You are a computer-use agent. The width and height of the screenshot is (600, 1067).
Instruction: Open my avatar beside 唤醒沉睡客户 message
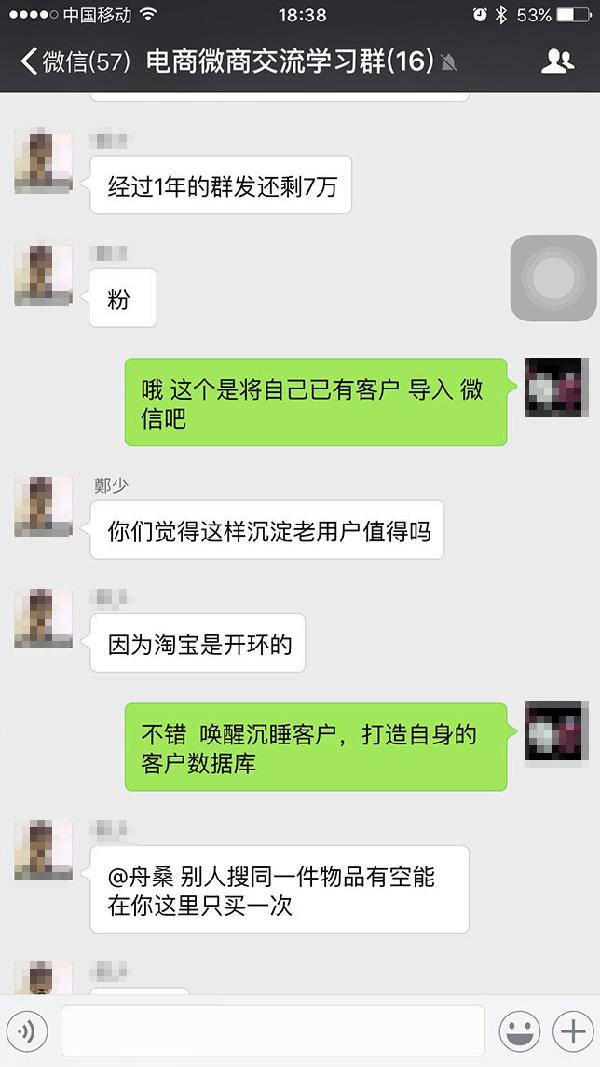coord(554,731)
